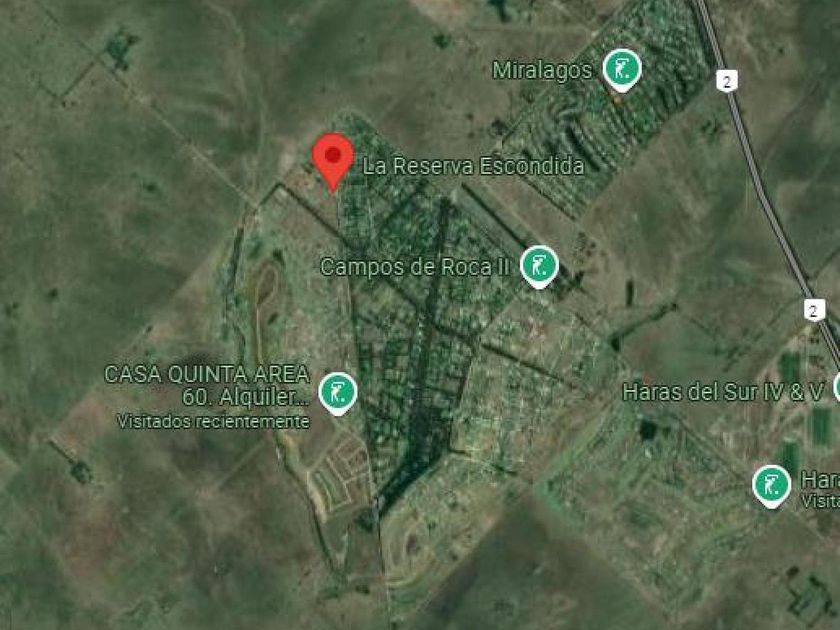The width and height of the screenshot is (840, 630).
Task: Select the Haras marker at the lower right
Action: 771,485
